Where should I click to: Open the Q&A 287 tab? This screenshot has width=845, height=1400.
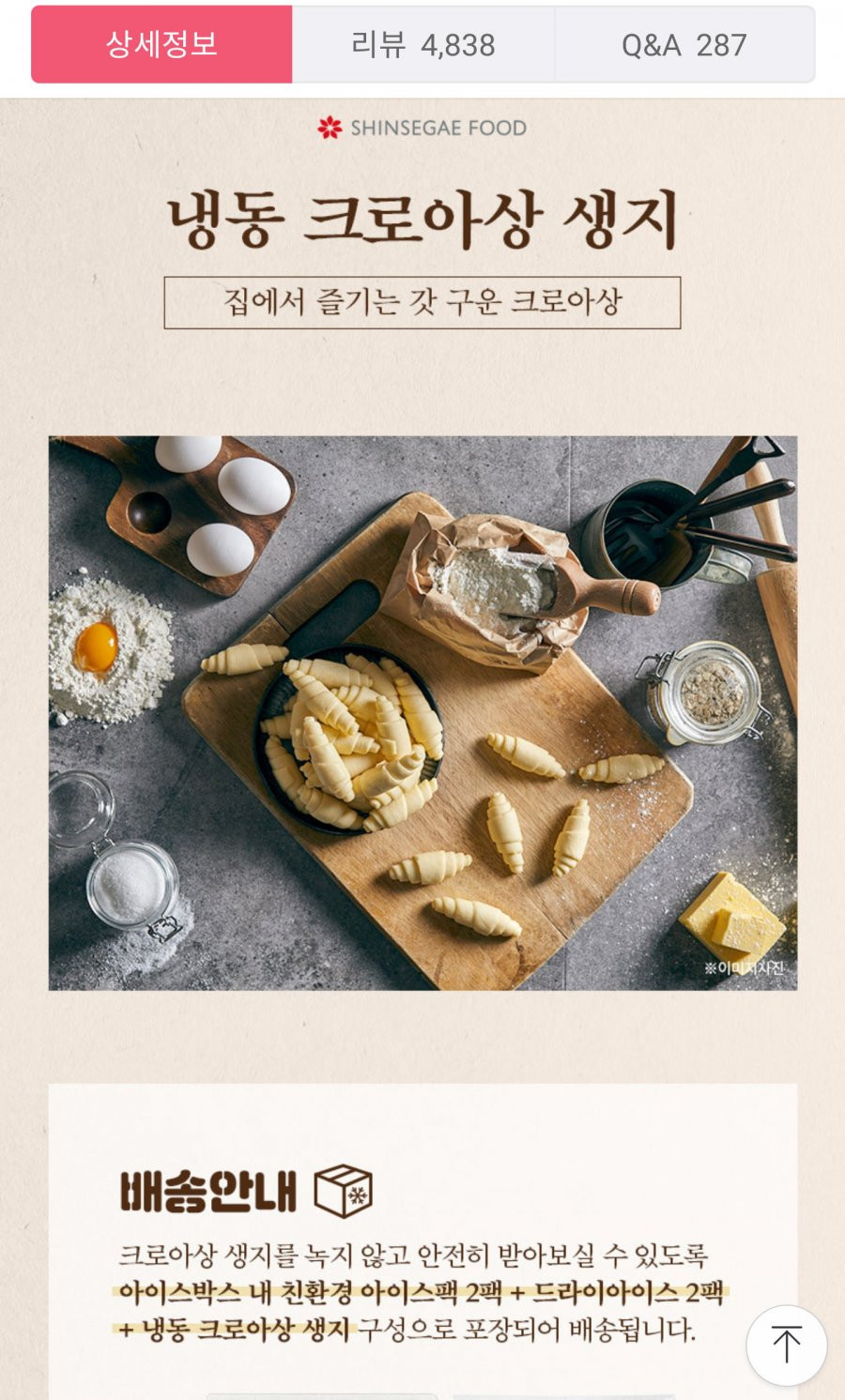684,44
